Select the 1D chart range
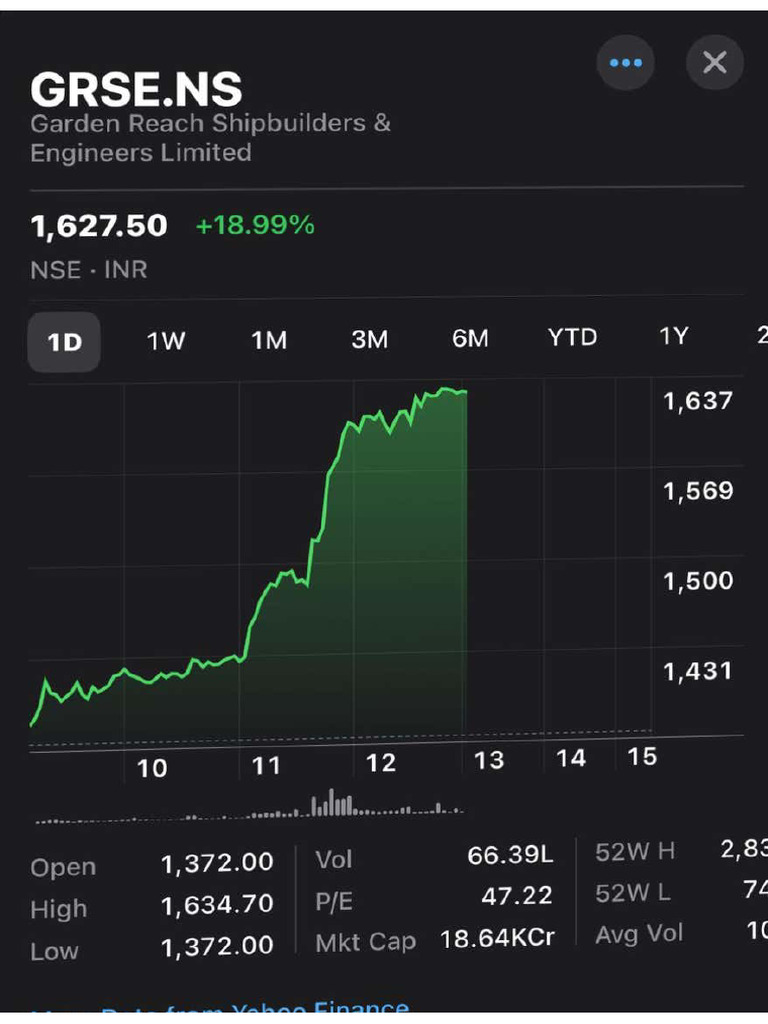 pos(64,341)
